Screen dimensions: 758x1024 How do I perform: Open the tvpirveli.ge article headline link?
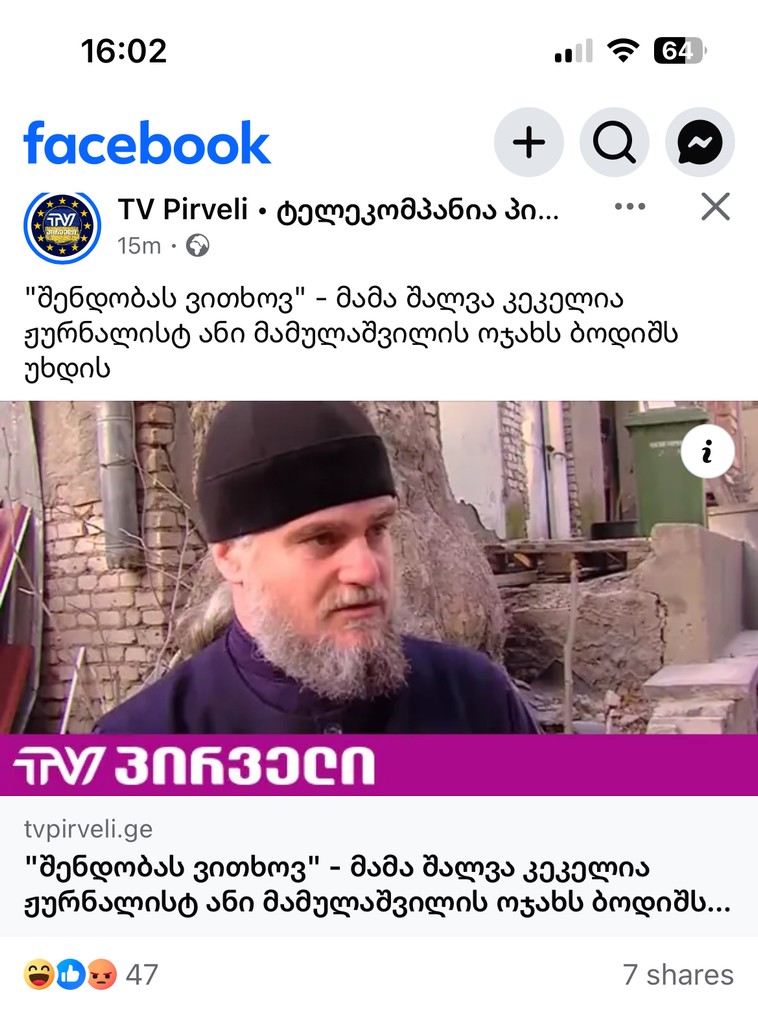377,884
